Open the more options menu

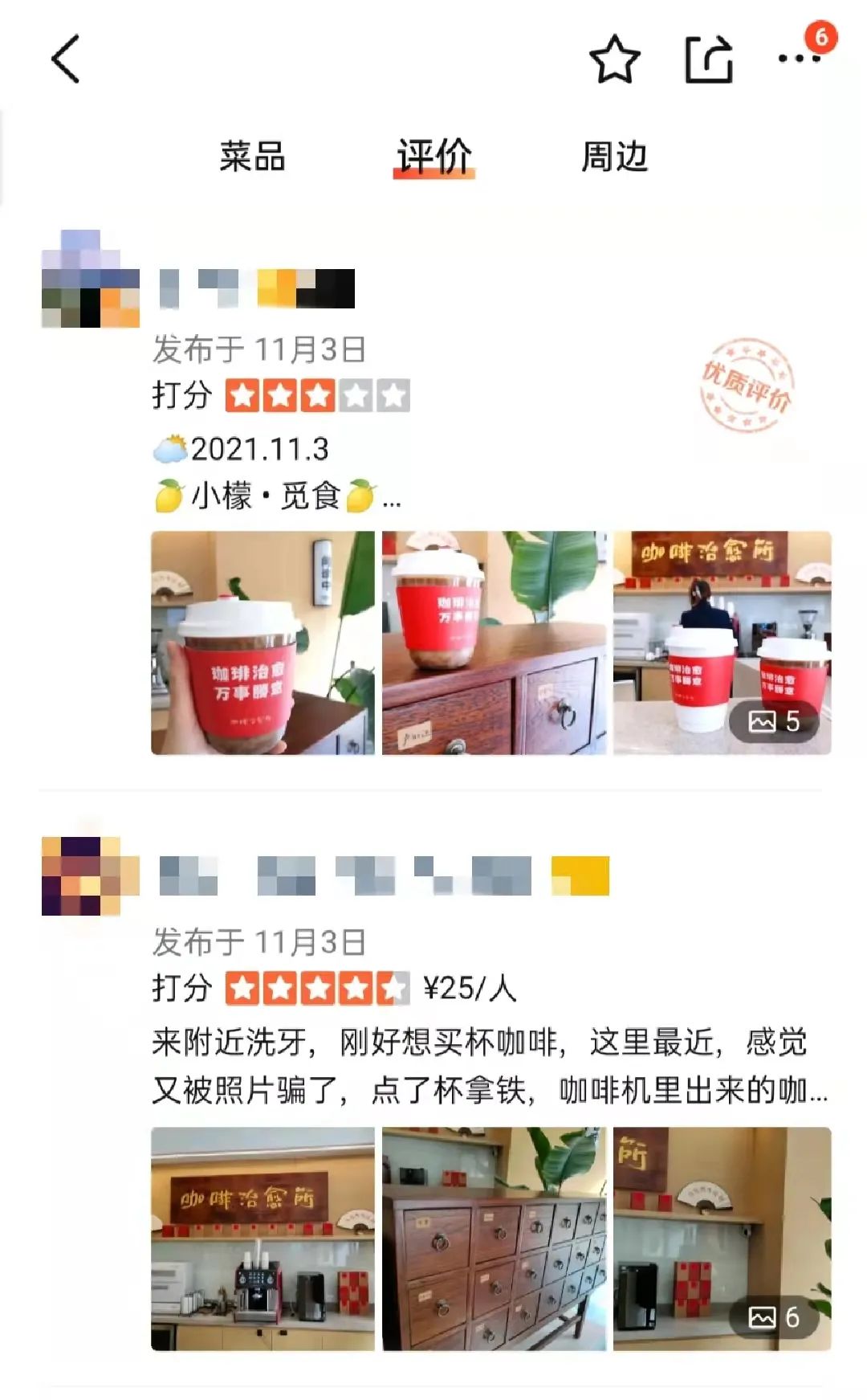coord(800,59)
